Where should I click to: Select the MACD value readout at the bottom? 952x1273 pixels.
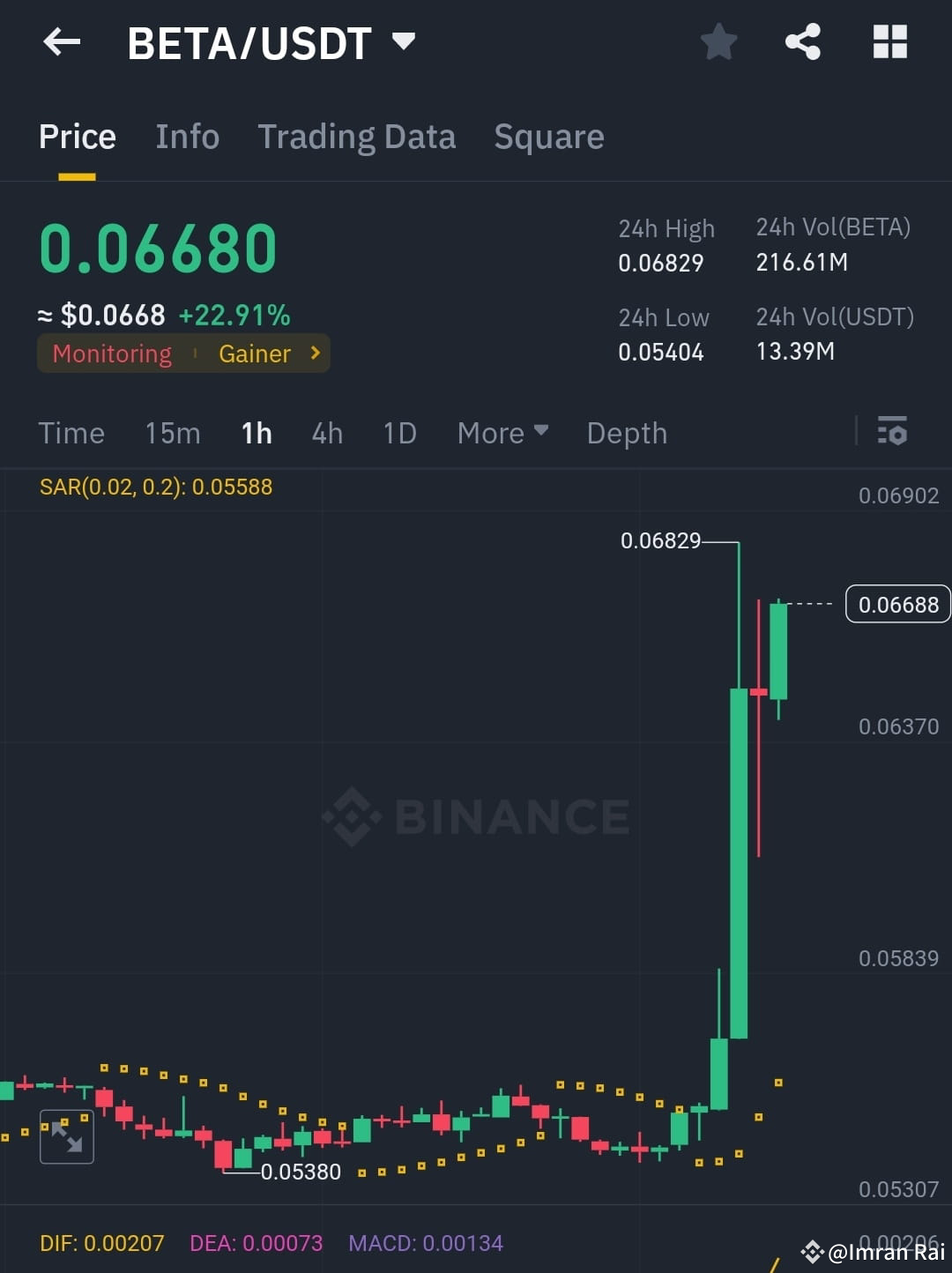click(425, 1243)
